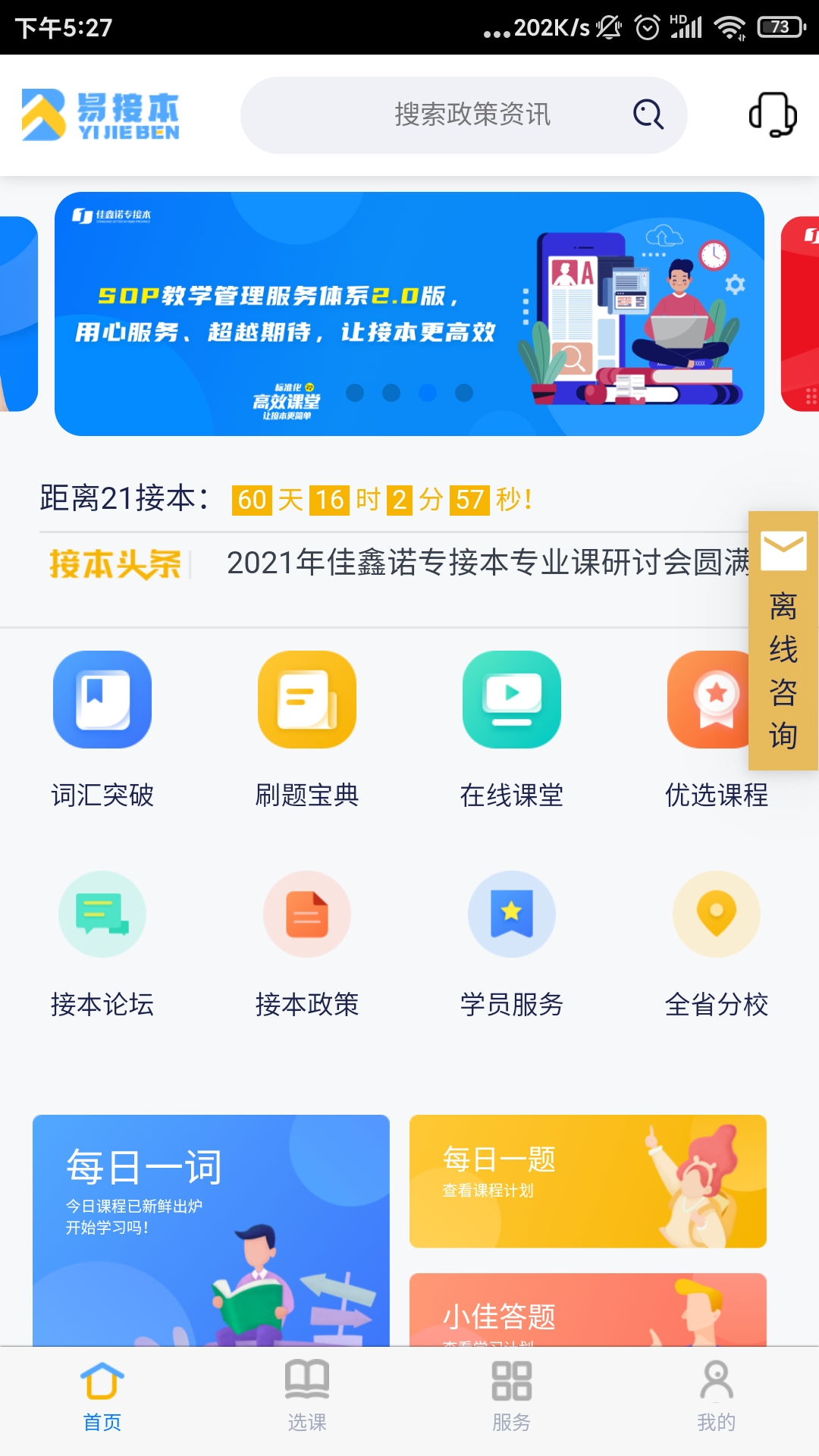The image size is (819, 1456).
Task: Open the 小佳答题 card
Action: point(588,1310)
